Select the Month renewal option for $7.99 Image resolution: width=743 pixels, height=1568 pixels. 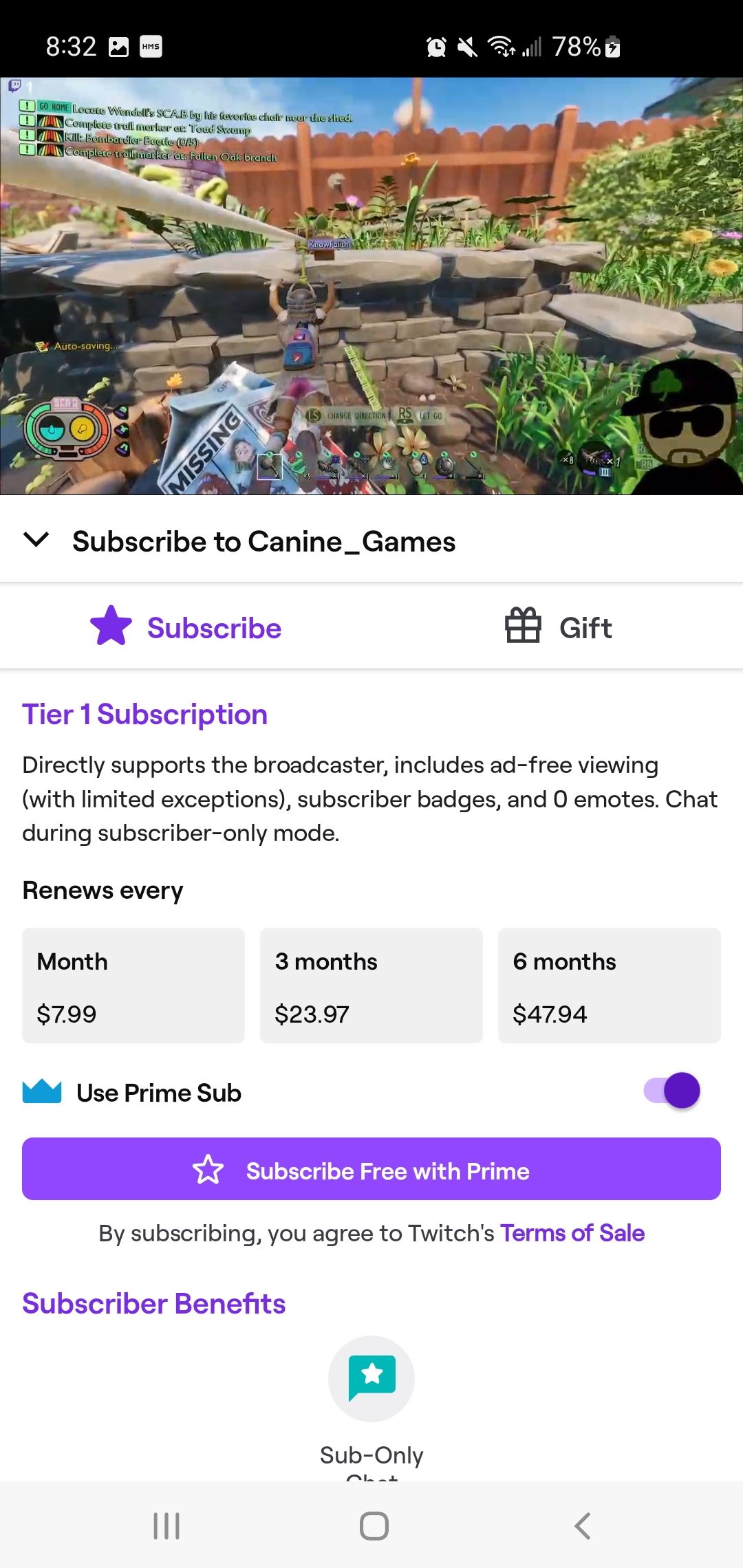[x=133, y=986]
